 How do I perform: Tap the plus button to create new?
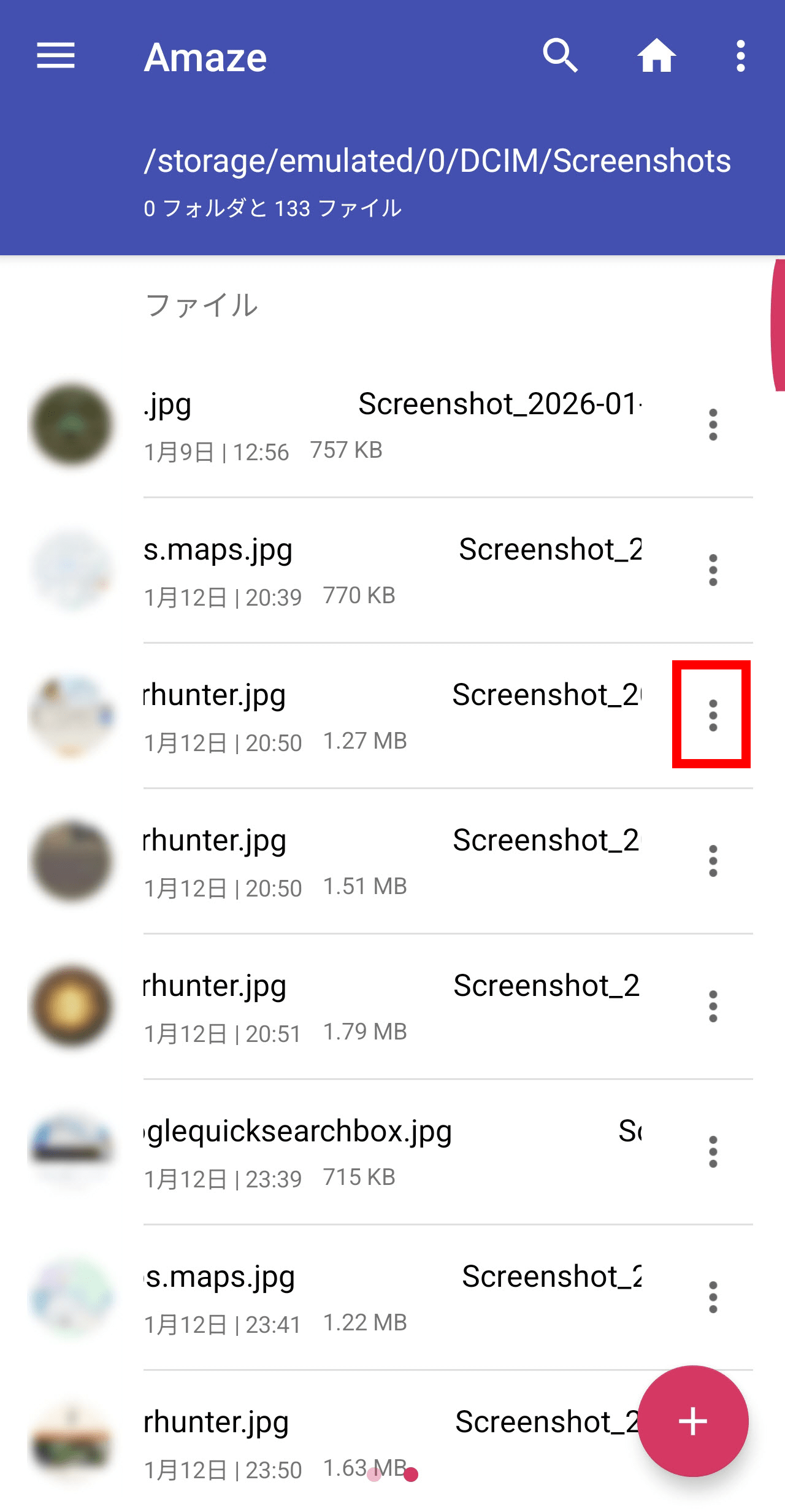click(x=693, y=1421)
